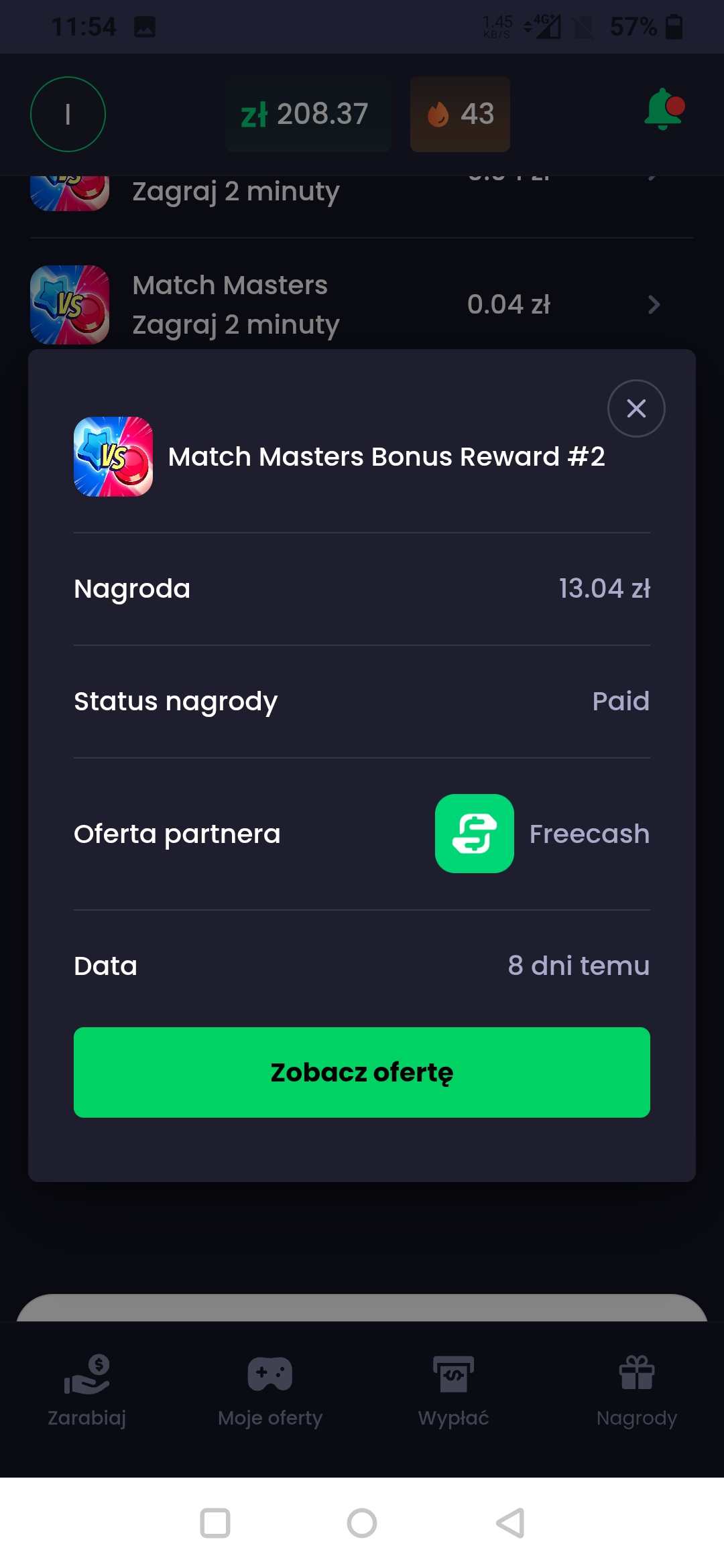Close the Match Masters reward dialog
Screen dimensions: 724x1568
[x=636, y=408]
